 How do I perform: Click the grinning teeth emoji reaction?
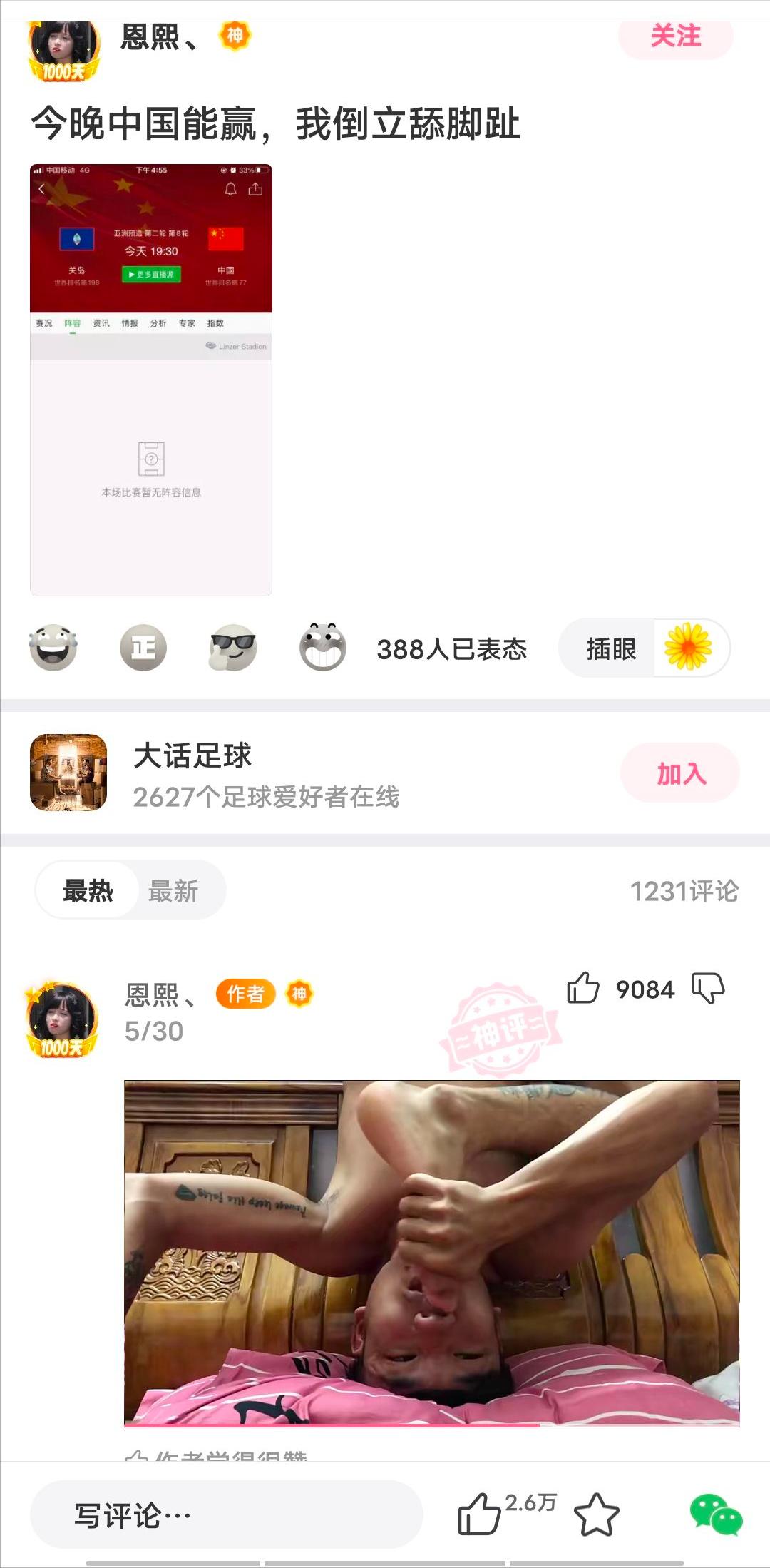tap(322, 648)
